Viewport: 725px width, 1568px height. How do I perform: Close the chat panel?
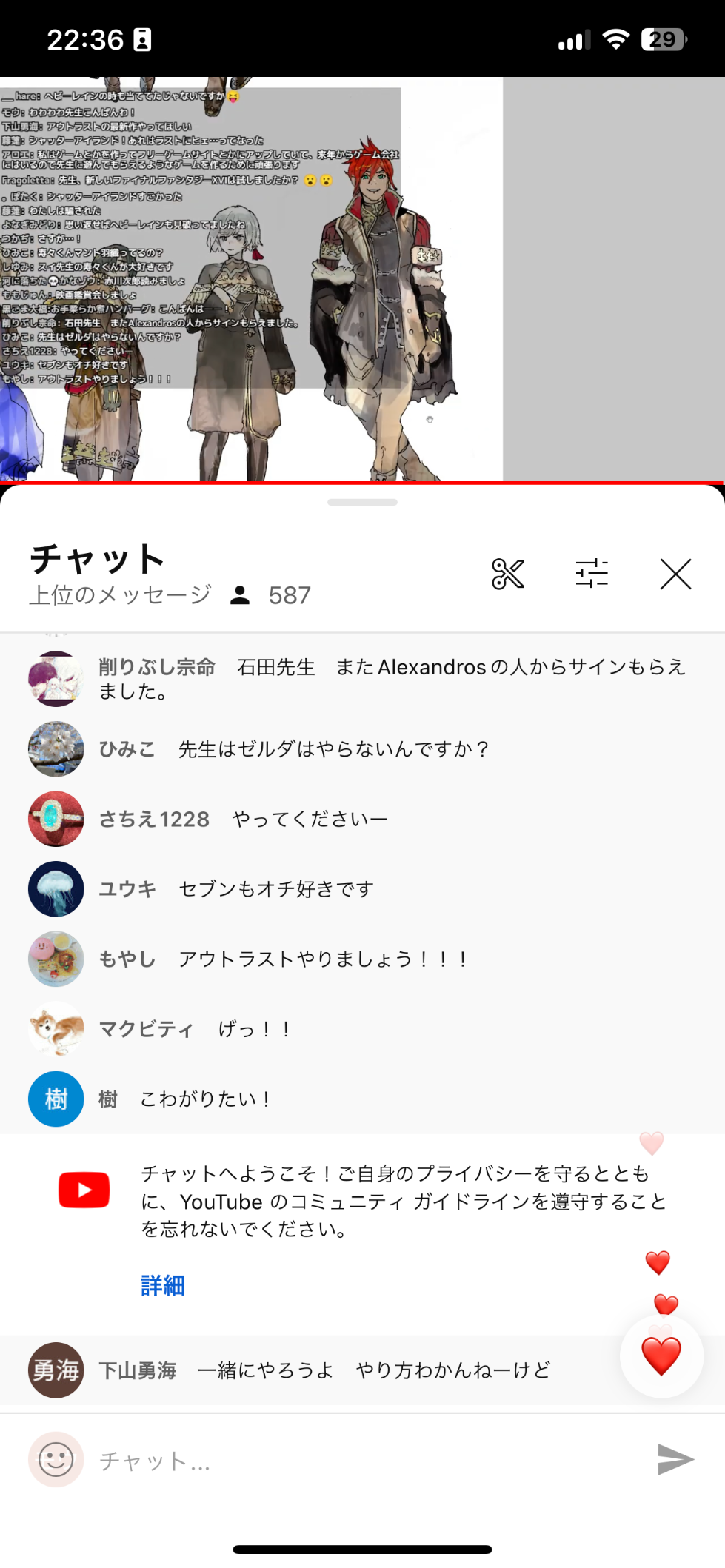point(675,574)
